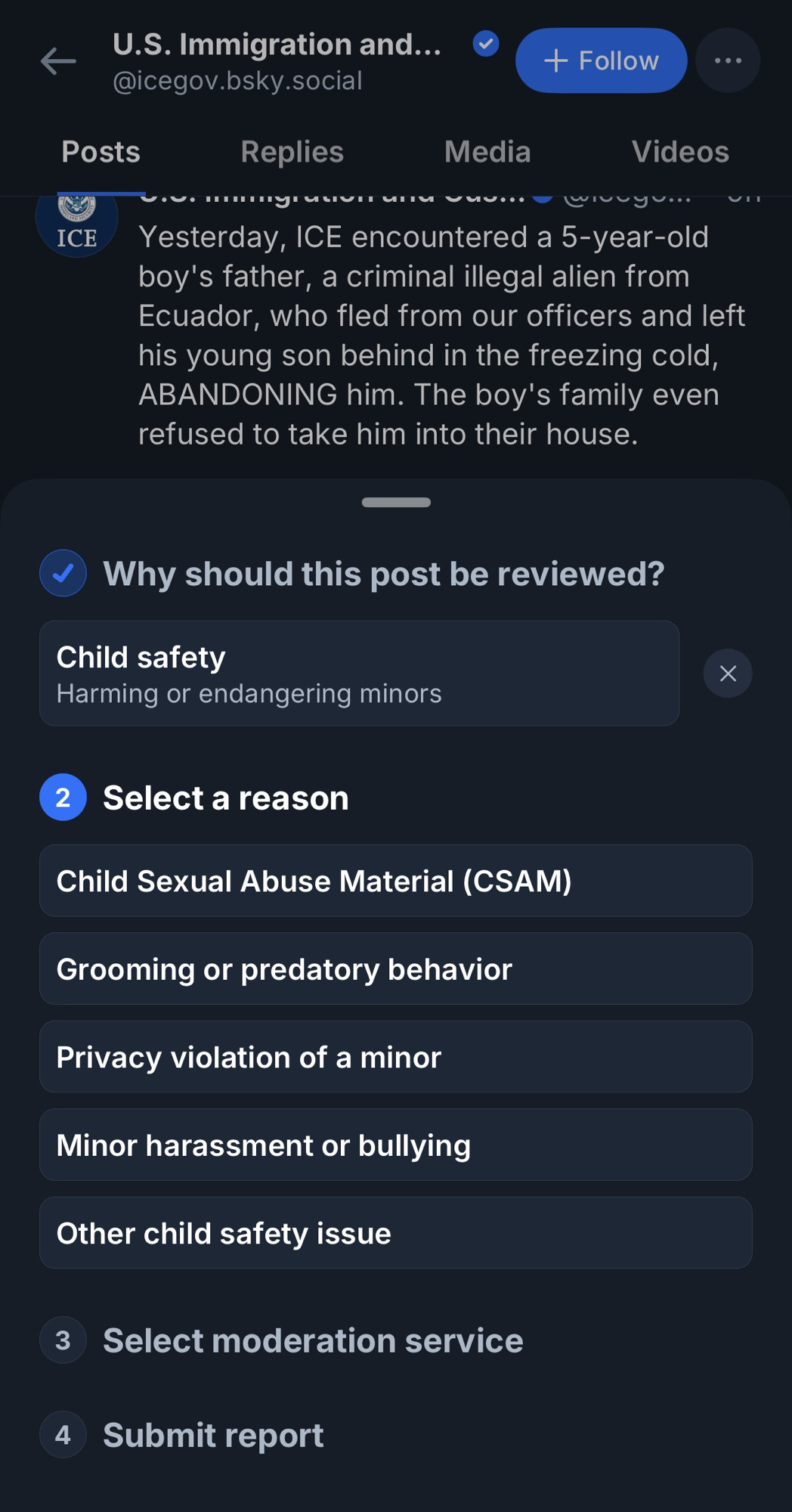Switch to the Replies tab
This screenshot has width=792, height=1512.
[x=292, y=152]
